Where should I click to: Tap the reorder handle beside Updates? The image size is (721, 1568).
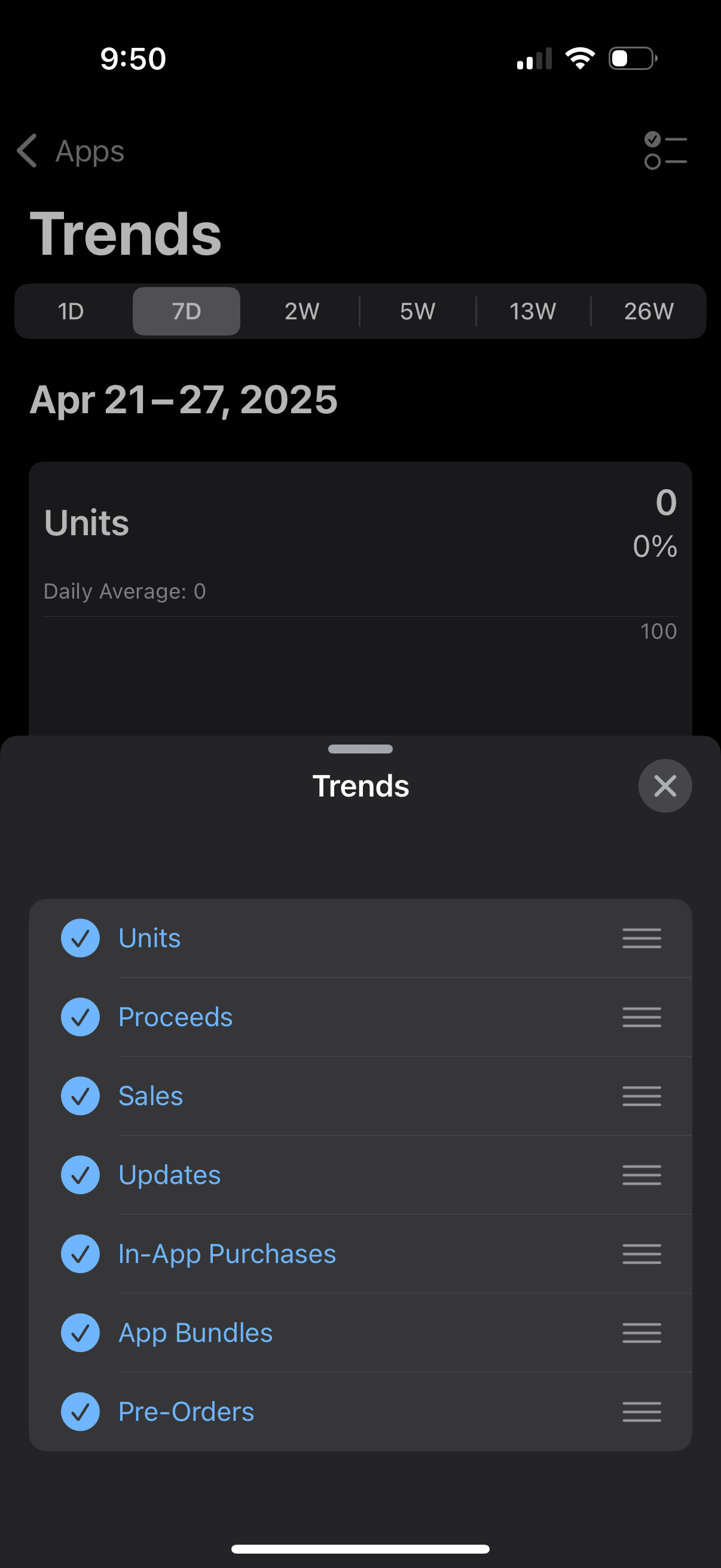(x=642, y=1175)
